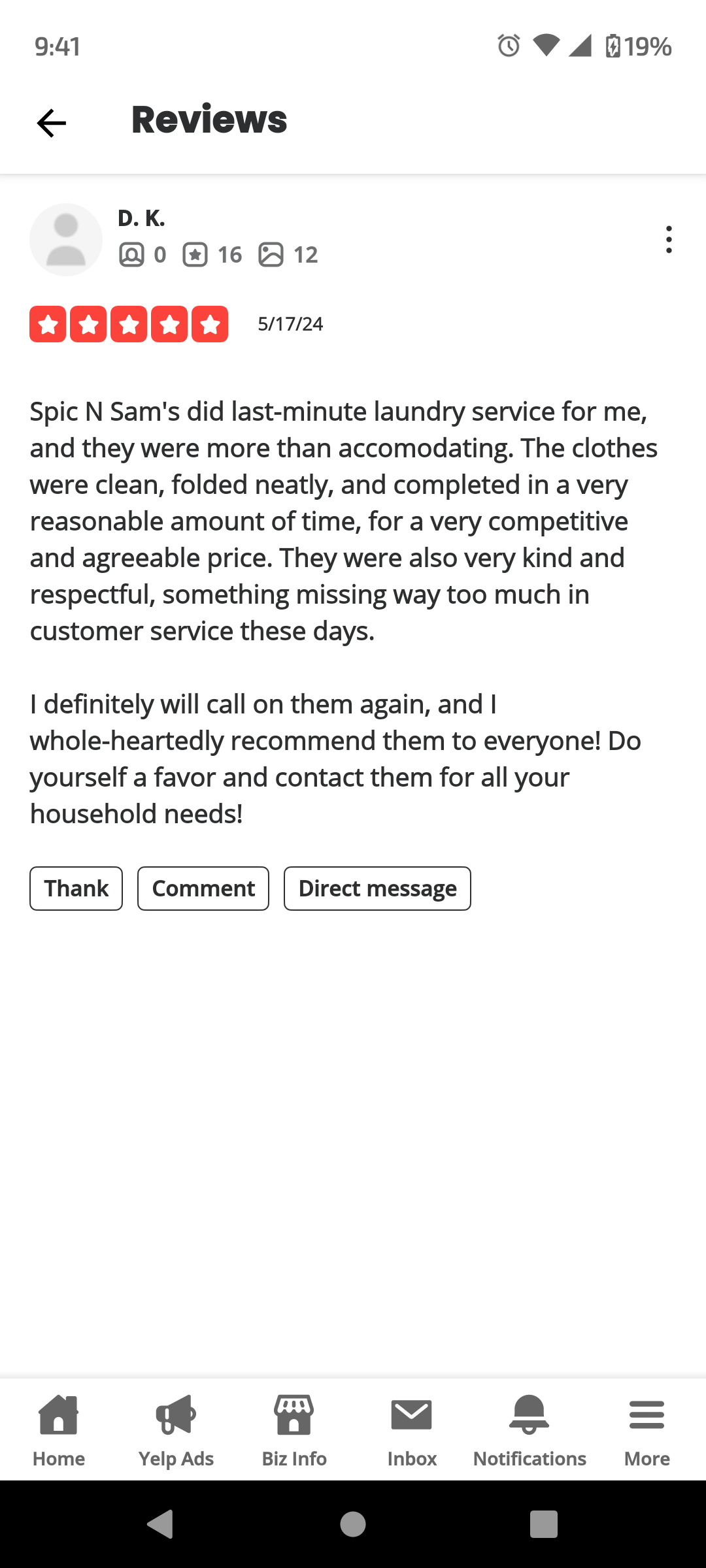The width and height of the screenshot is (706, 1568).
Task: Open the overflow menu for D. K.'s review
Action: point(668,240)
